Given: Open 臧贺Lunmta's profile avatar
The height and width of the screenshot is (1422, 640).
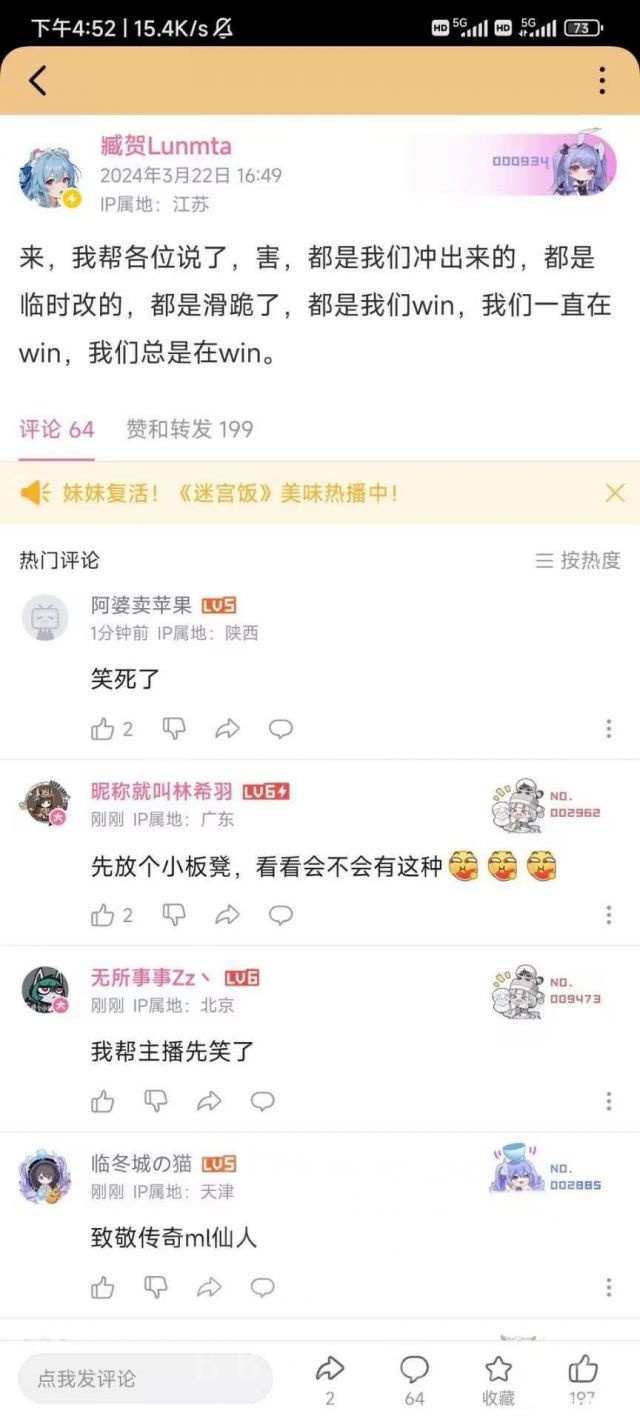Looking at the screenshot, I should (49, 177).
